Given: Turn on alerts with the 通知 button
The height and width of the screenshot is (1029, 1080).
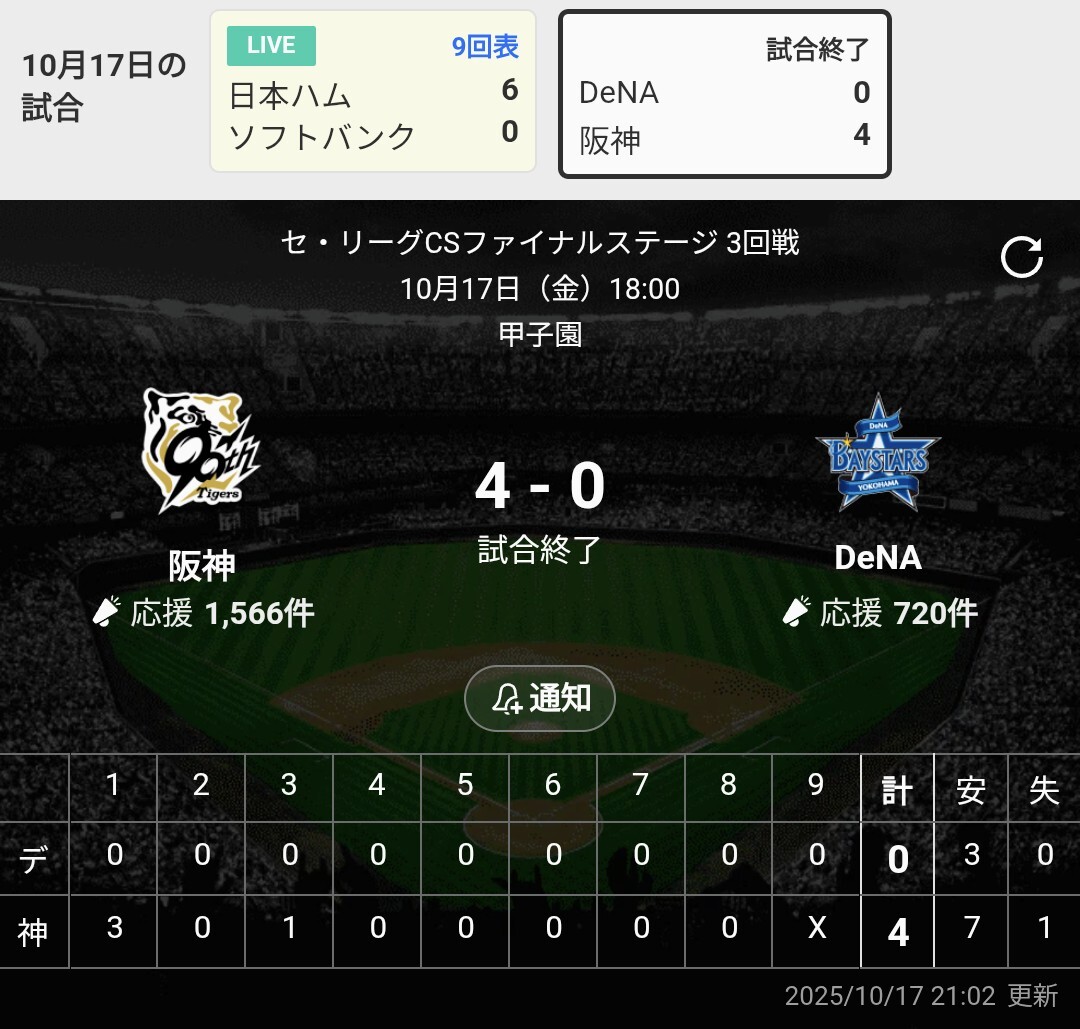Looking at the screenshot, I should point(540,698).
